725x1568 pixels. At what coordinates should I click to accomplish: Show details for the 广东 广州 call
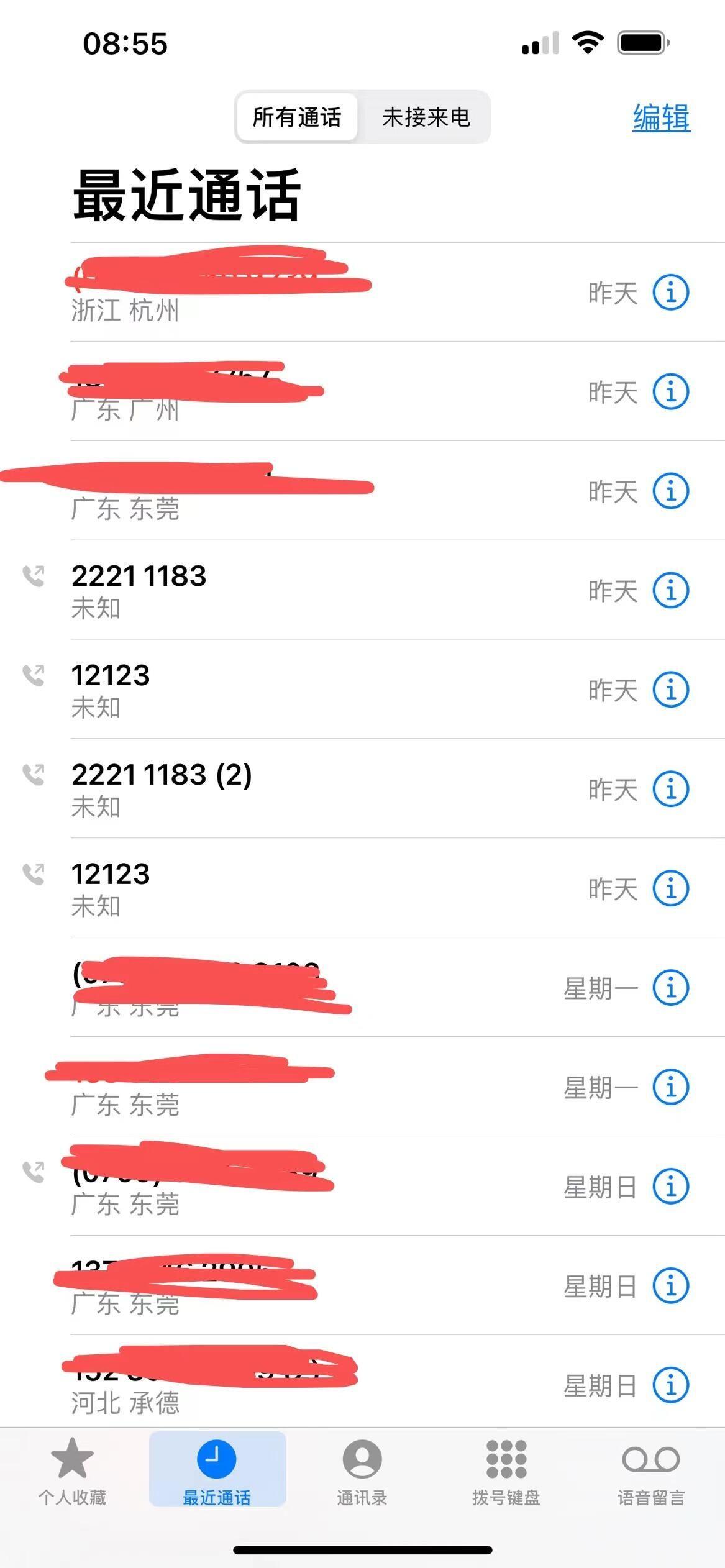(x=670, y=391)
